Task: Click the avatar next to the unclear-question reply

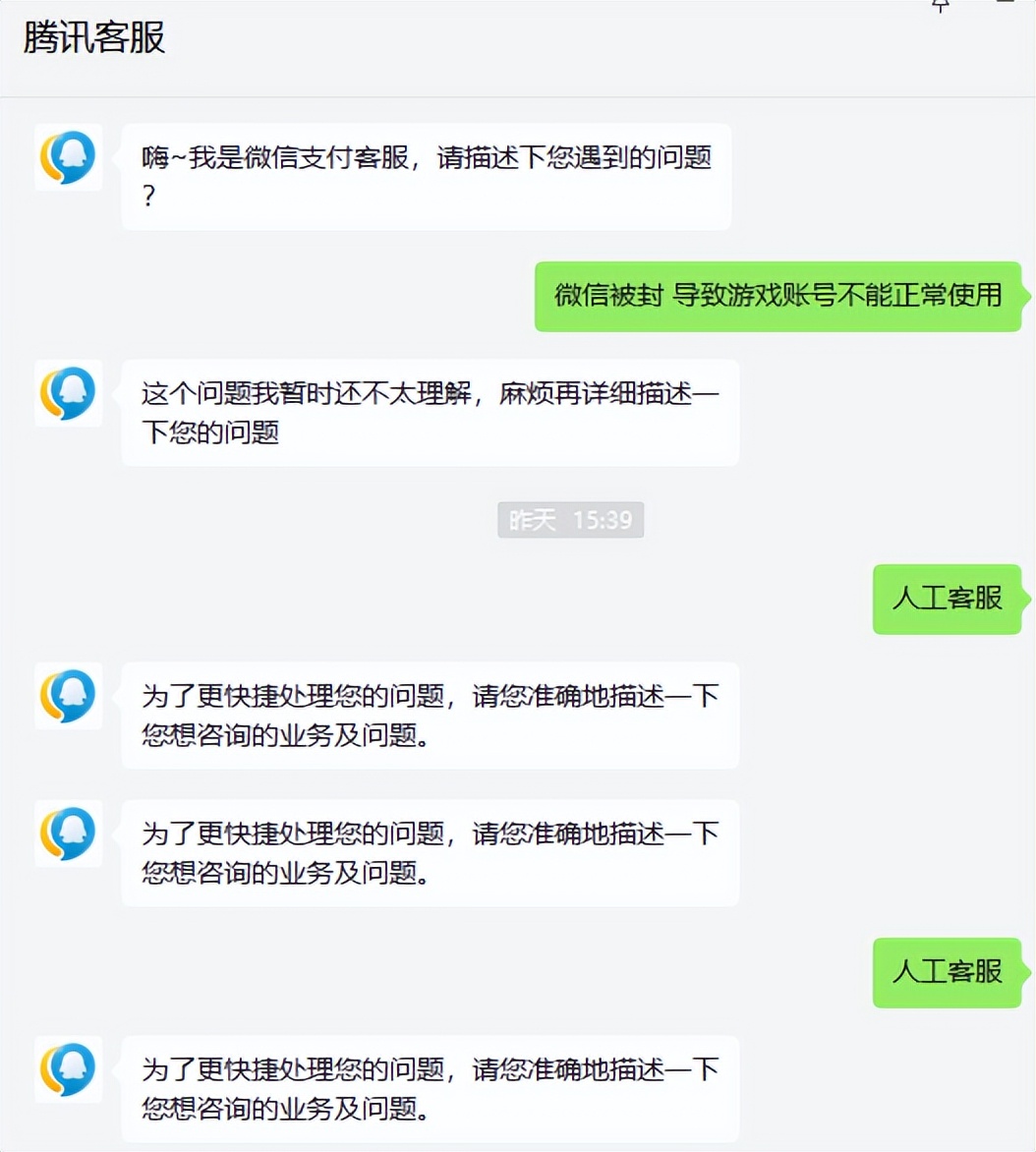Action: point(68,392)
